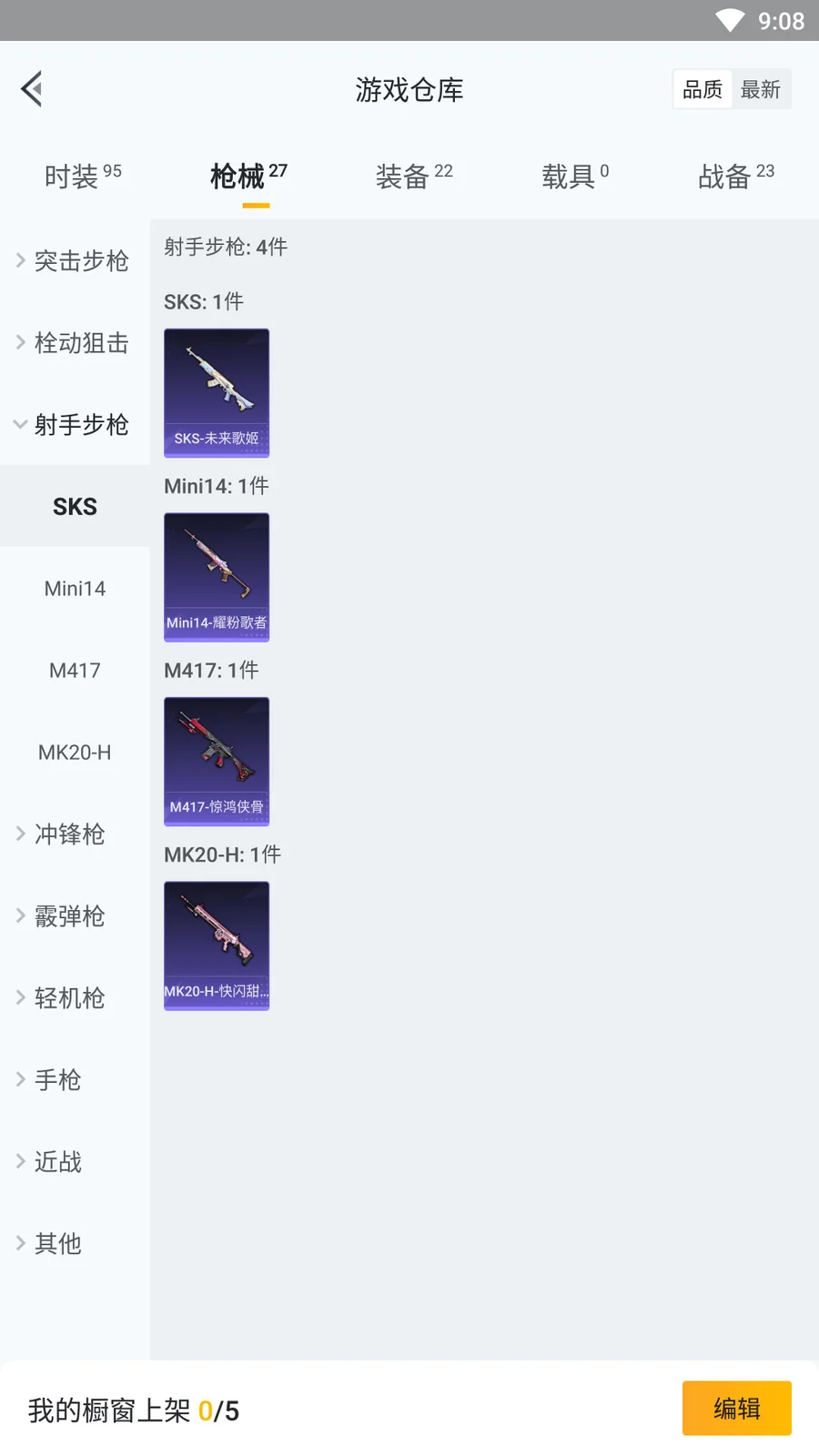Open the SKS-未来歌姬 skin

217,393
